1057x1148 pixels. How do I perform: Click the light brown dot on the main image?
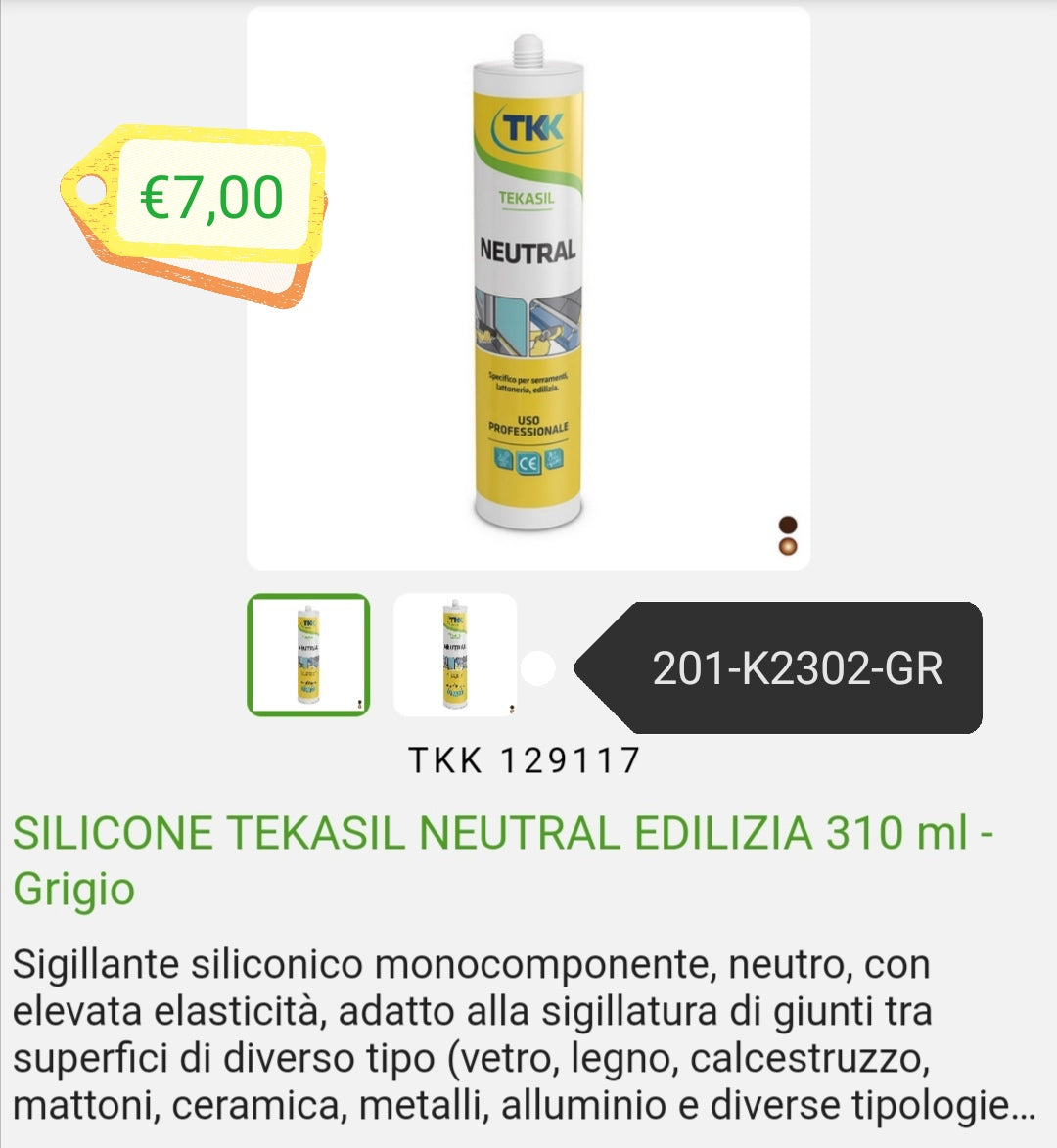pyautogui.click(x=788, y=548)
